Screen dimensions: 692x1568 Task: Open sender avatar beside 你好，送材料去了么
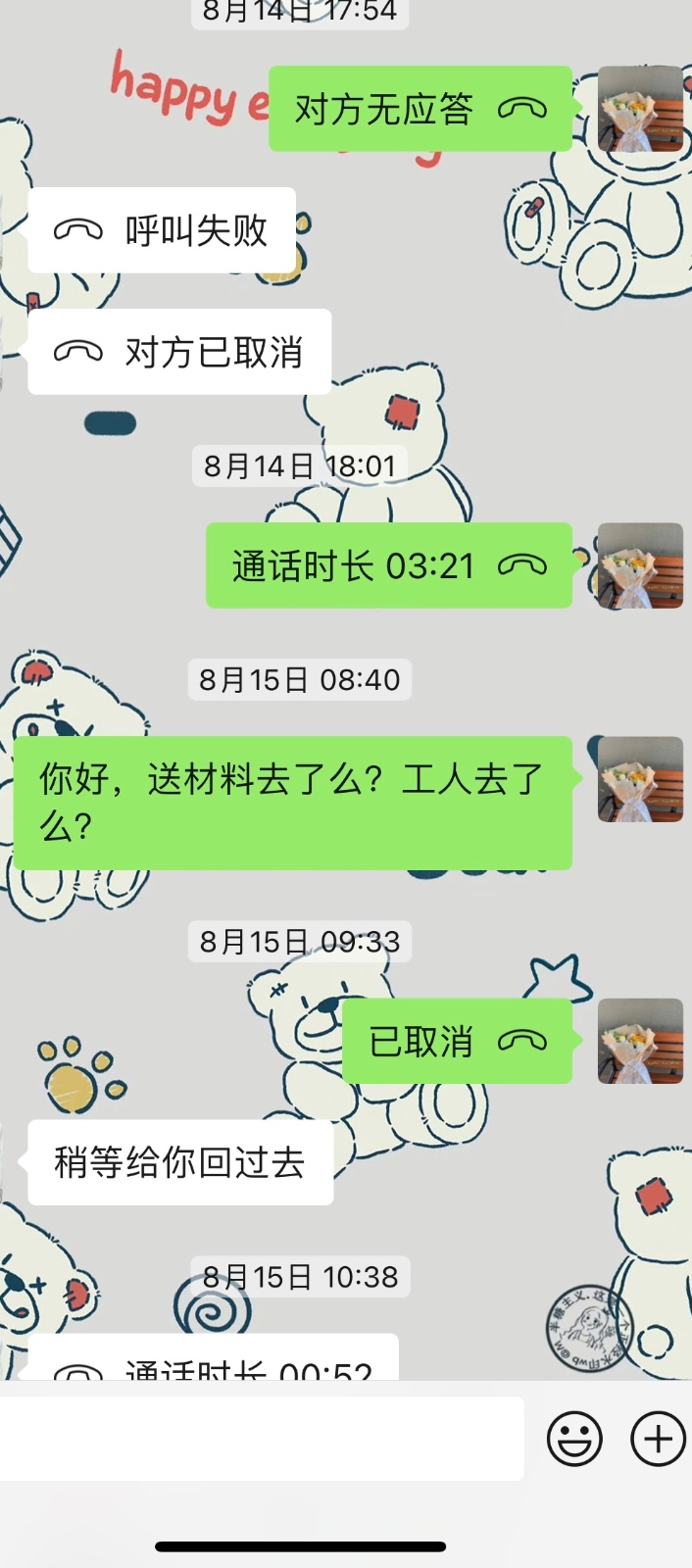pos(640,779)
